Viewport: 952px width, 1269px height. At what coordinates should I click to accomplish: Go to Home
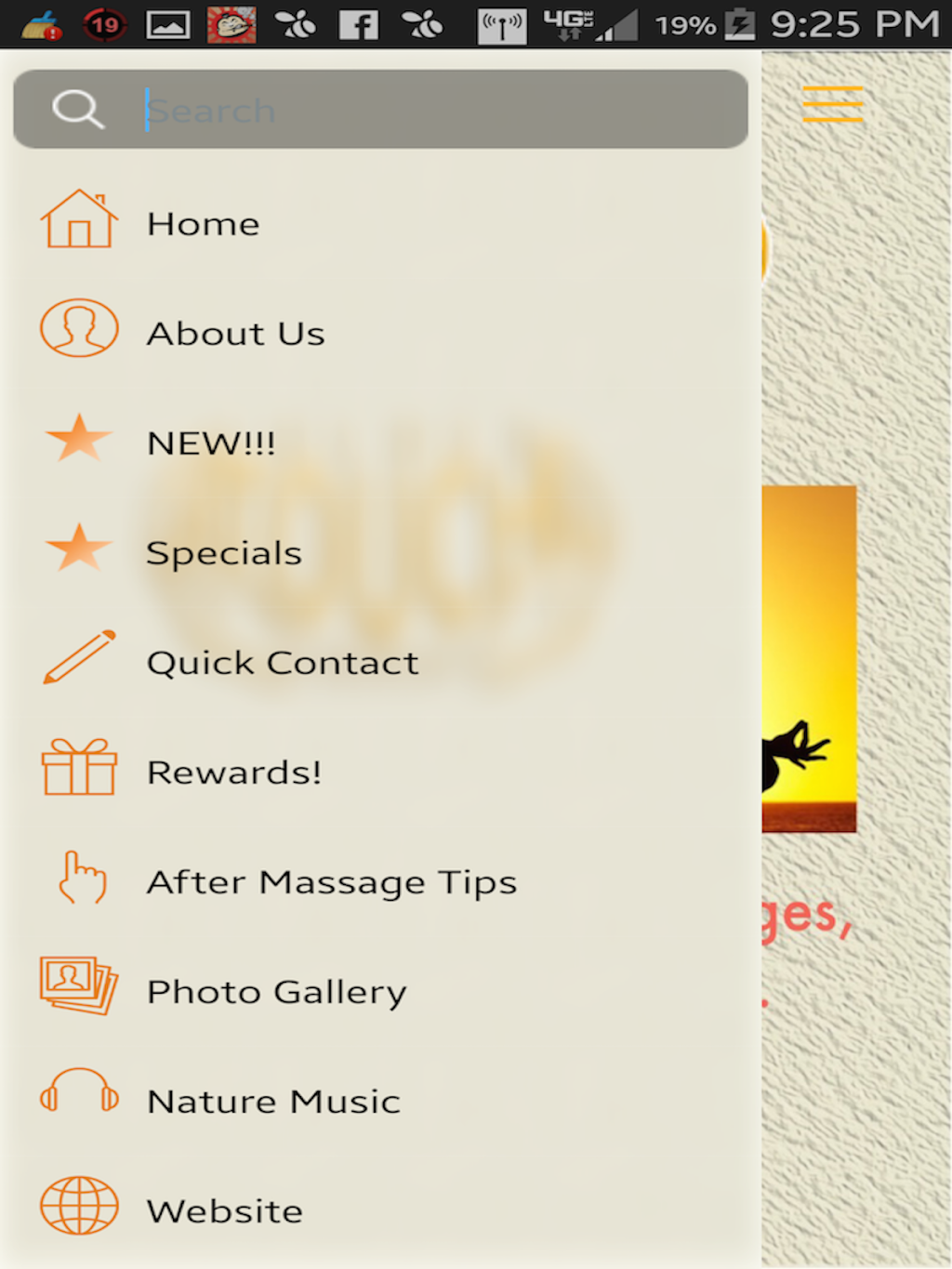(x=204, y=224)
